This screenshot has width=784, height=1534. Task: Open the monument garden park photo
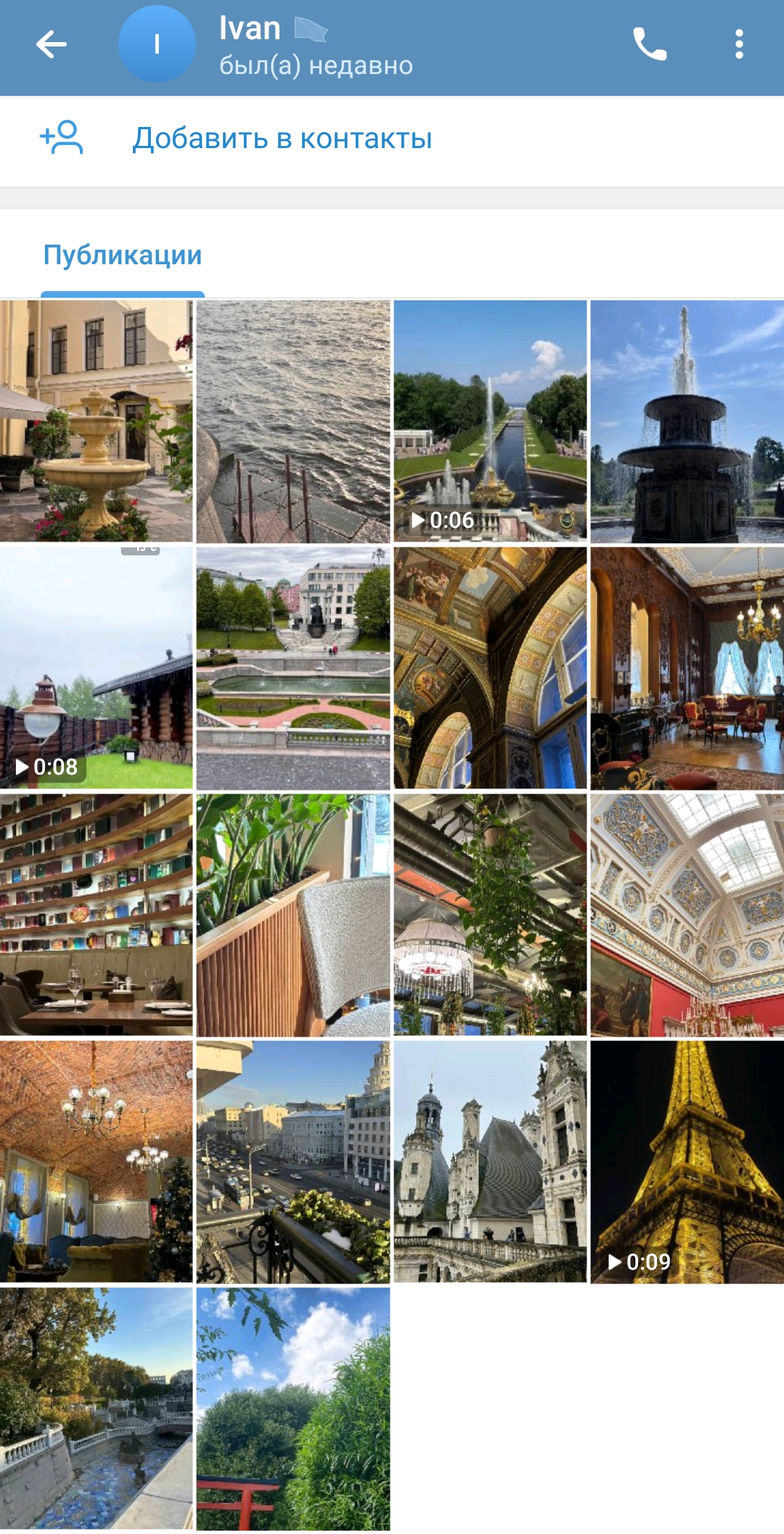[293, 668]
